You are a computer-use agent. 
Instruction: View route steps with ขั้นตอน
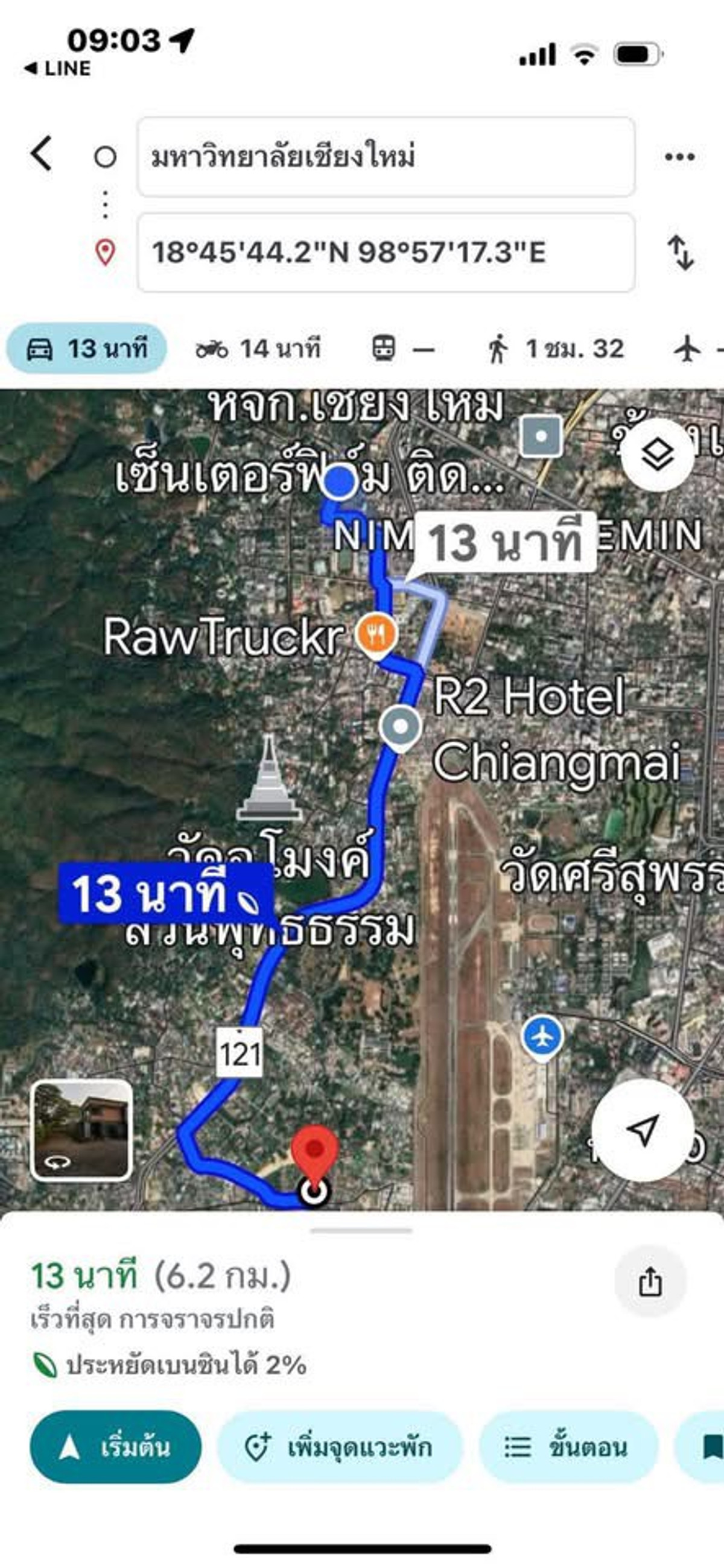[569, 1446]
